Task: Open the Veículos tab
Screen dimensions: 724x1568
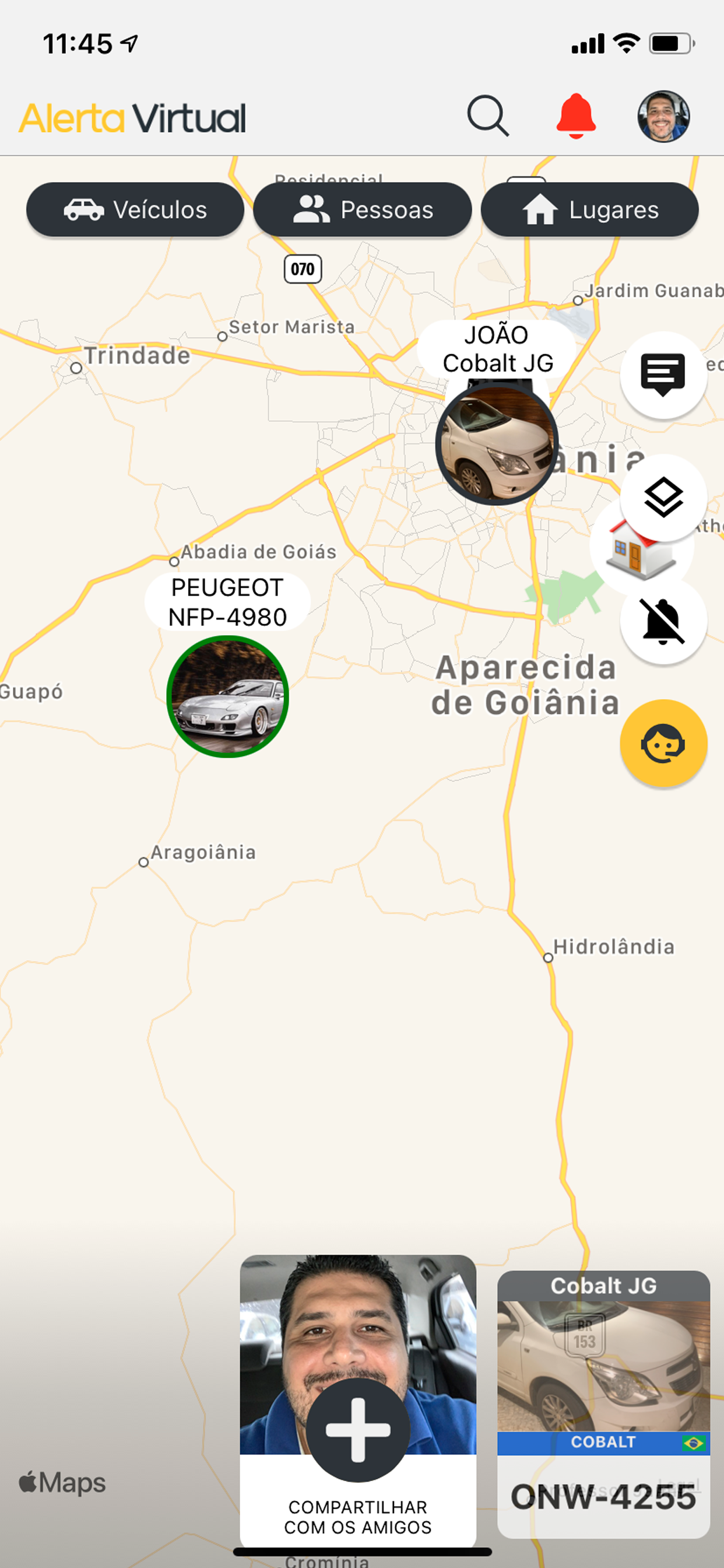Action: pyautogui.click(x=135, y=209)
